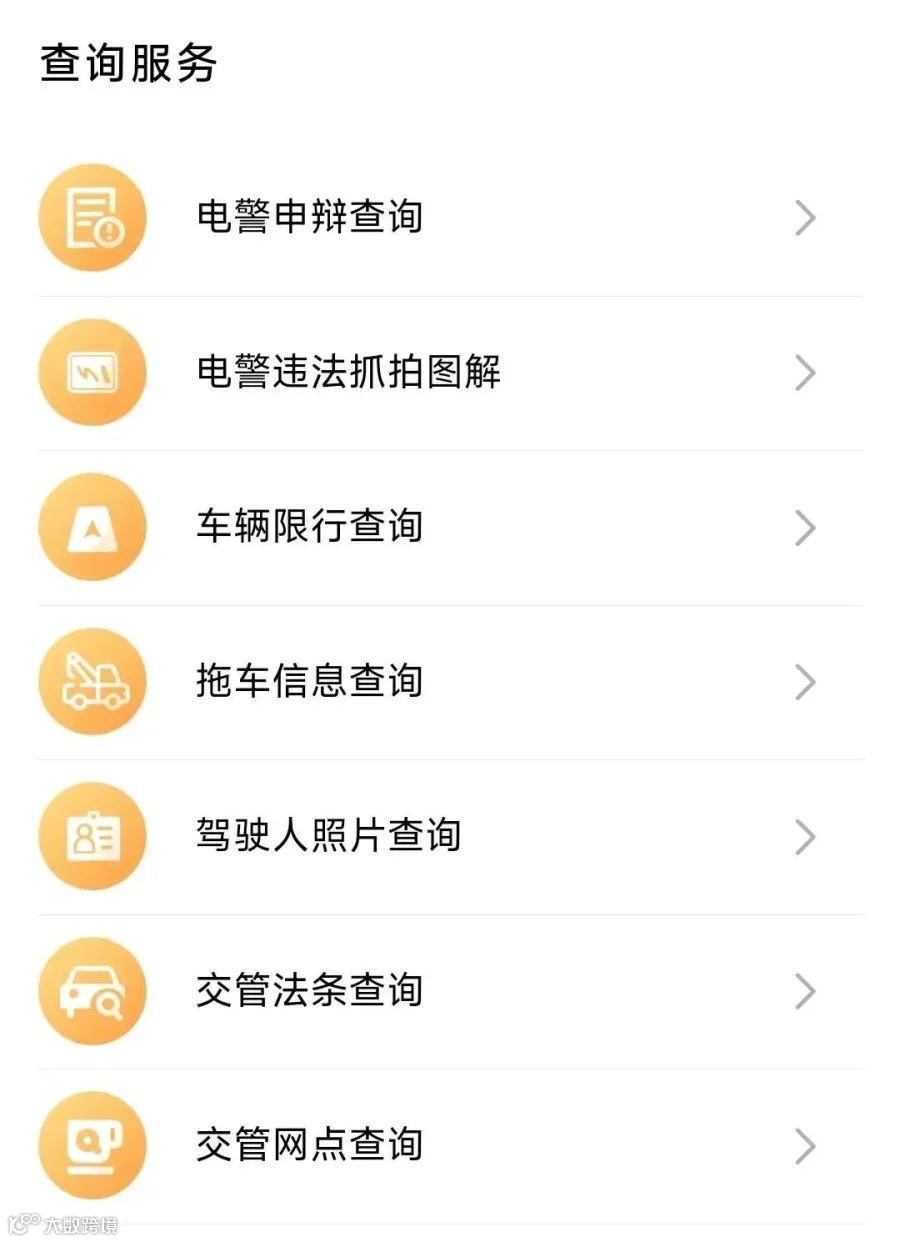Select 车辆限行查询 row

pos(310,527)
